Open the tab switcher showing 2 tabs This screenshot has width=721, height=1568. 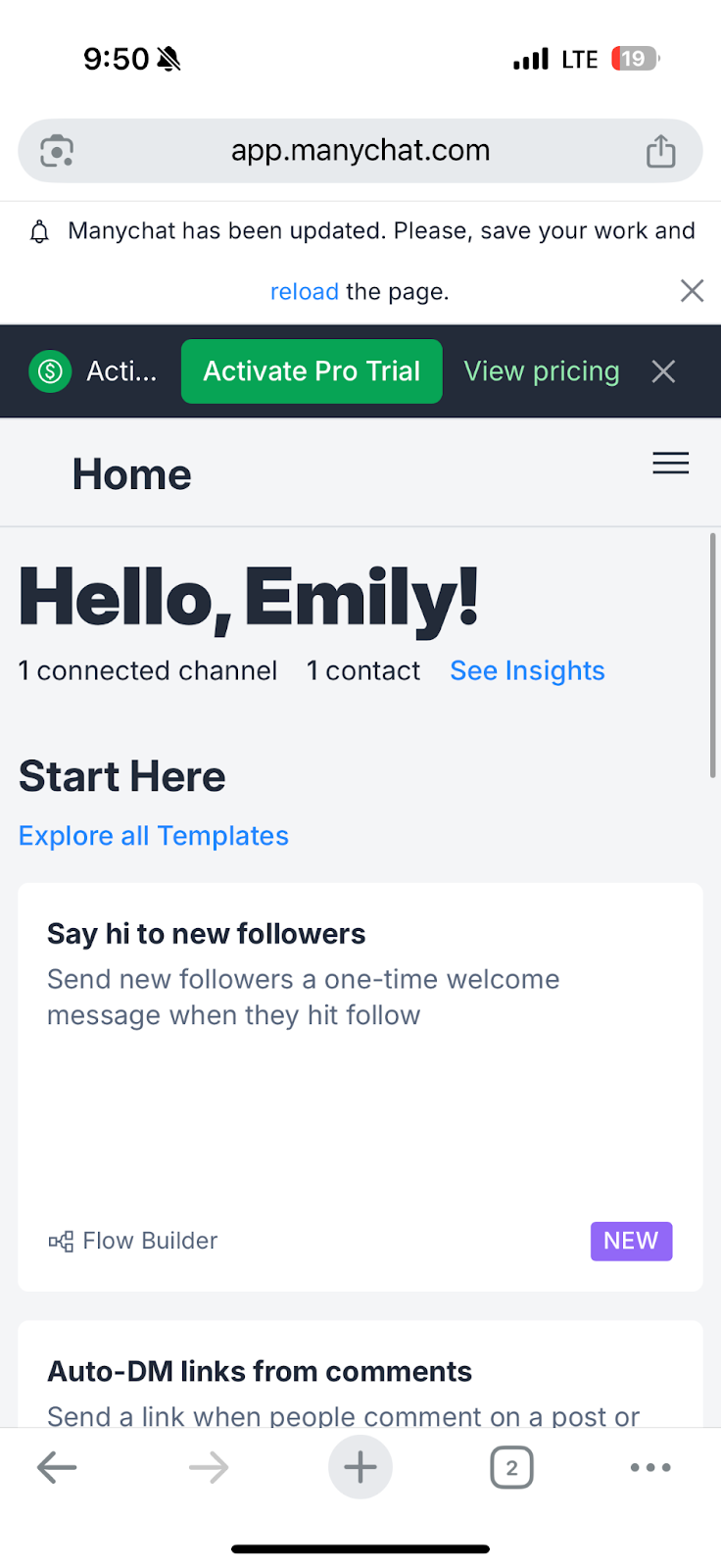tap(511, 1467)
